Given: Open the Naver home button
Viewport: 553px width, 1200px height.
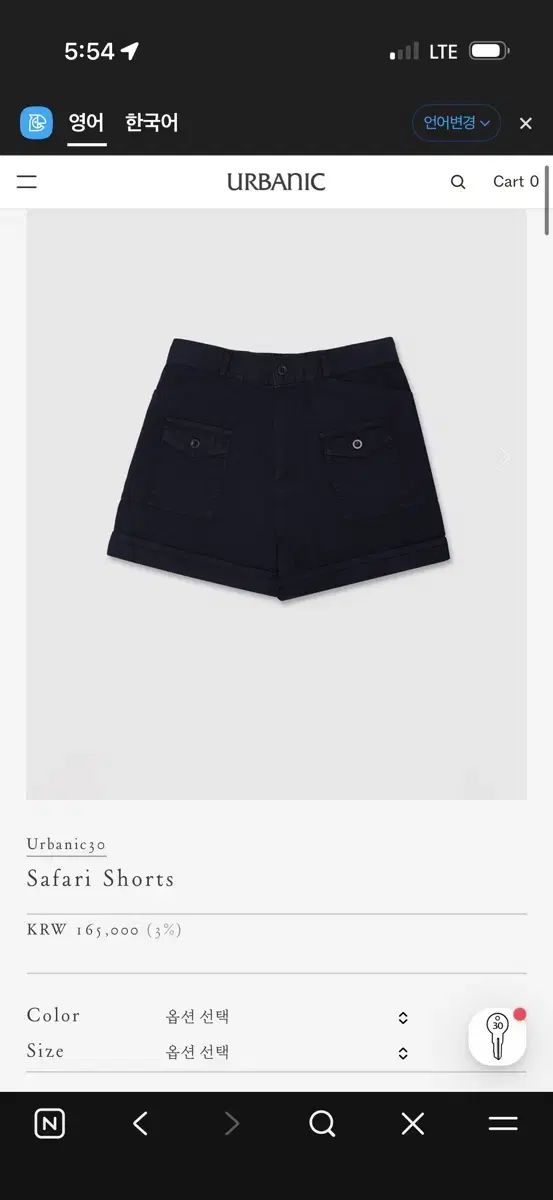Looking at the screenshot, I should [49, 1124].
